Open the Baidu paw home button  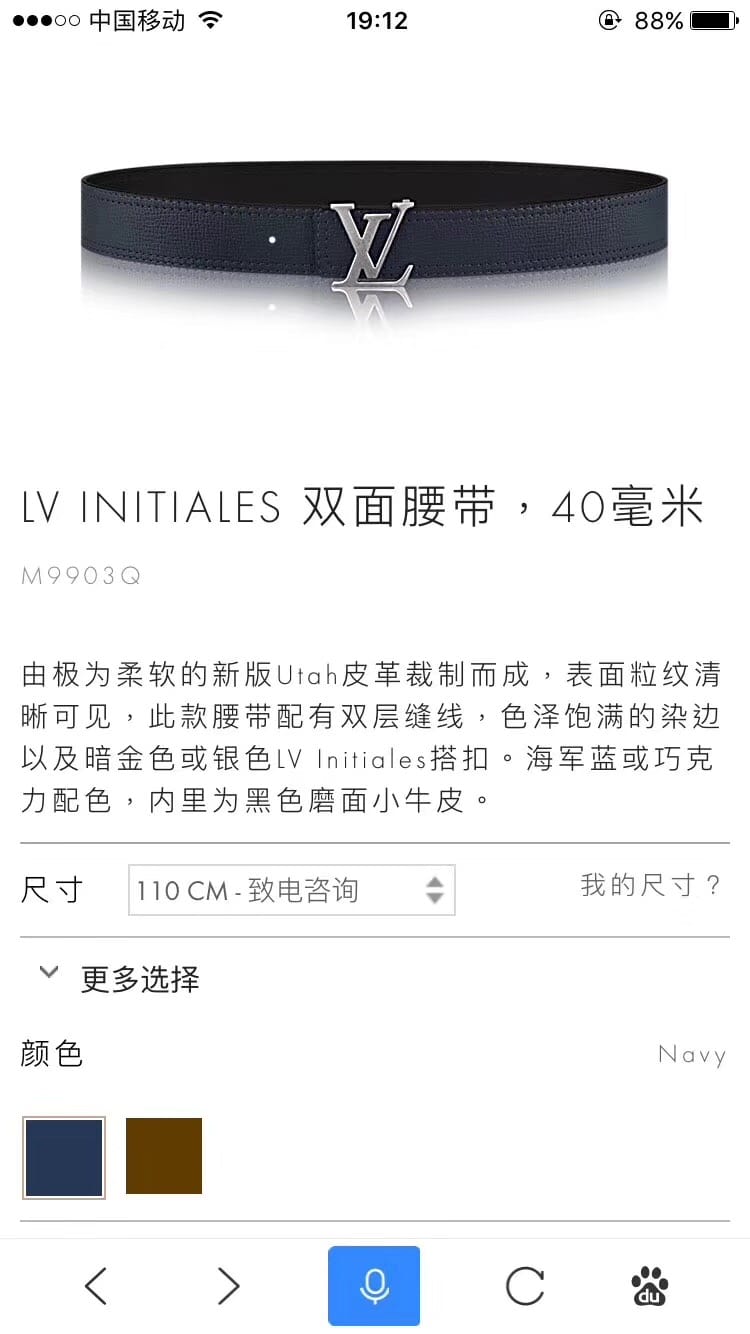pos(651,1286)
